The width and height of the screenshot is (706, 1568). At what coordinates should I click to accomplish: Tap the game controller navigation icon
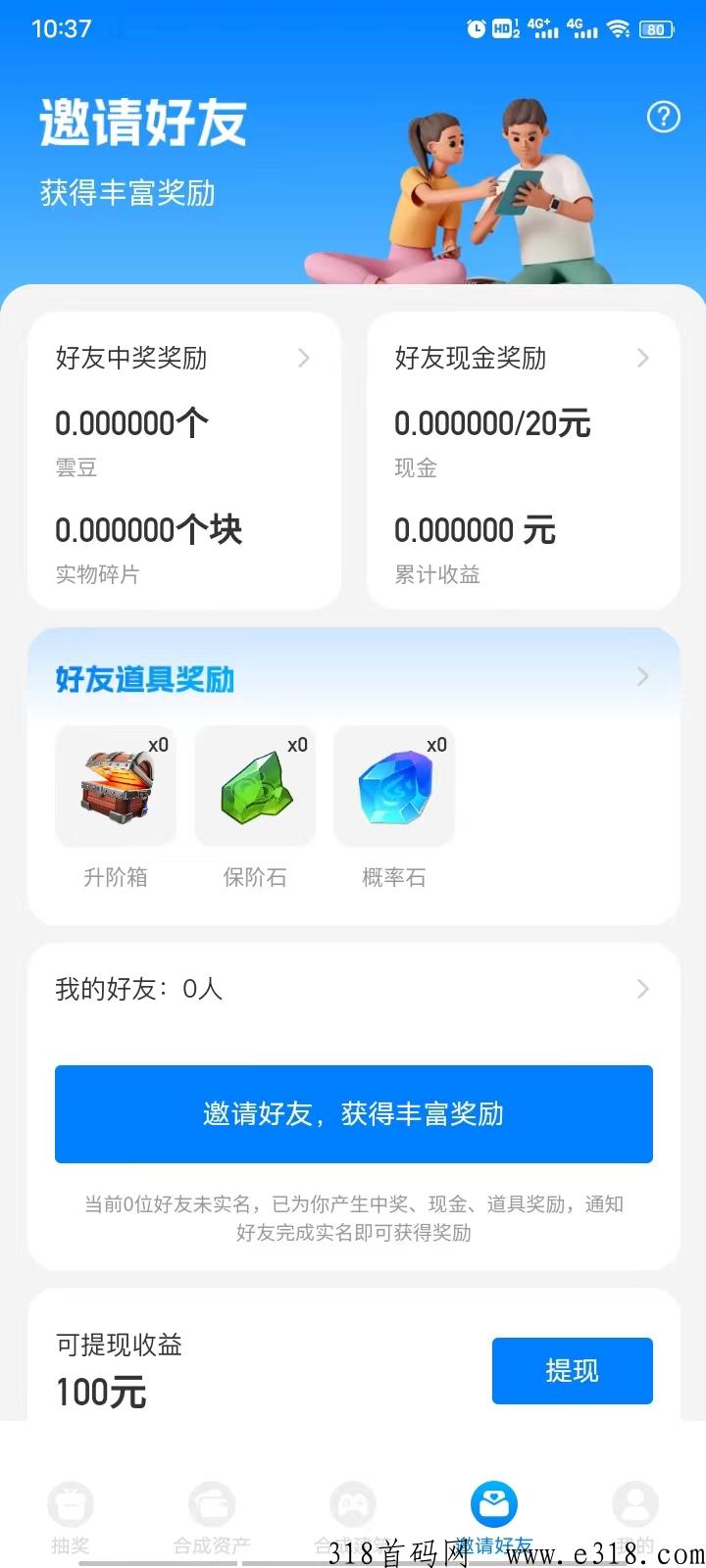tap(353, 1504)
